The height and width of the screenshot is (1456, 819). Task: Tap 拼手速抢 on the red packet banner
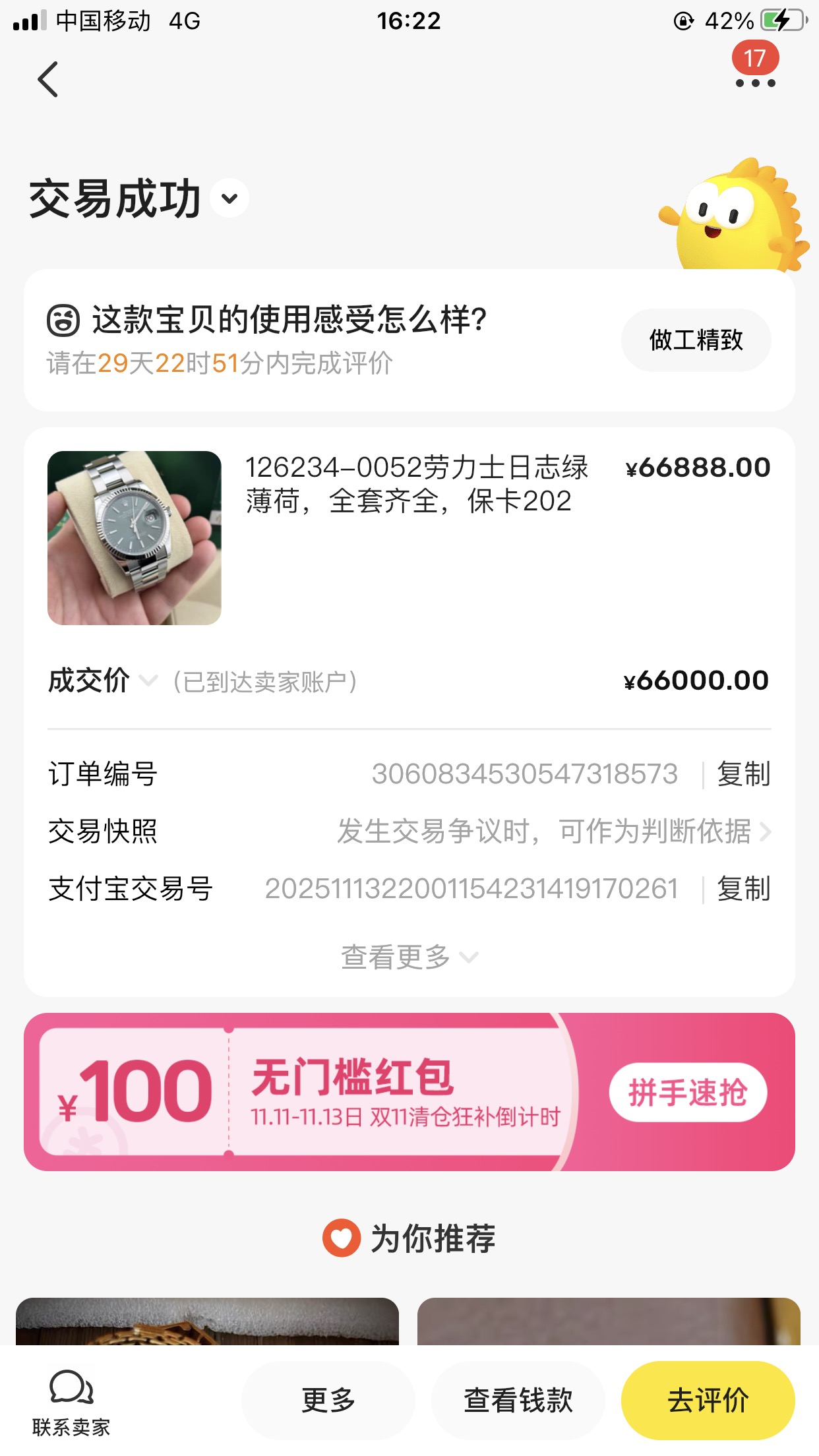coord(687,1092)
